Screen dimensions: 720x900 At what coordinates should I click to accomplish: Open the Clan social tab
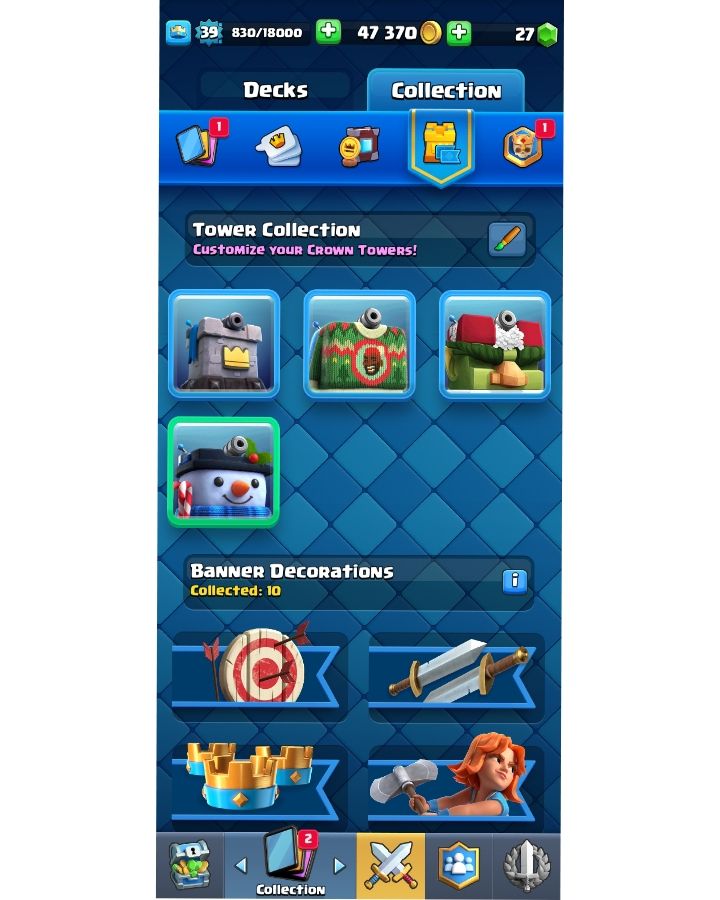[x=458, y=865]
